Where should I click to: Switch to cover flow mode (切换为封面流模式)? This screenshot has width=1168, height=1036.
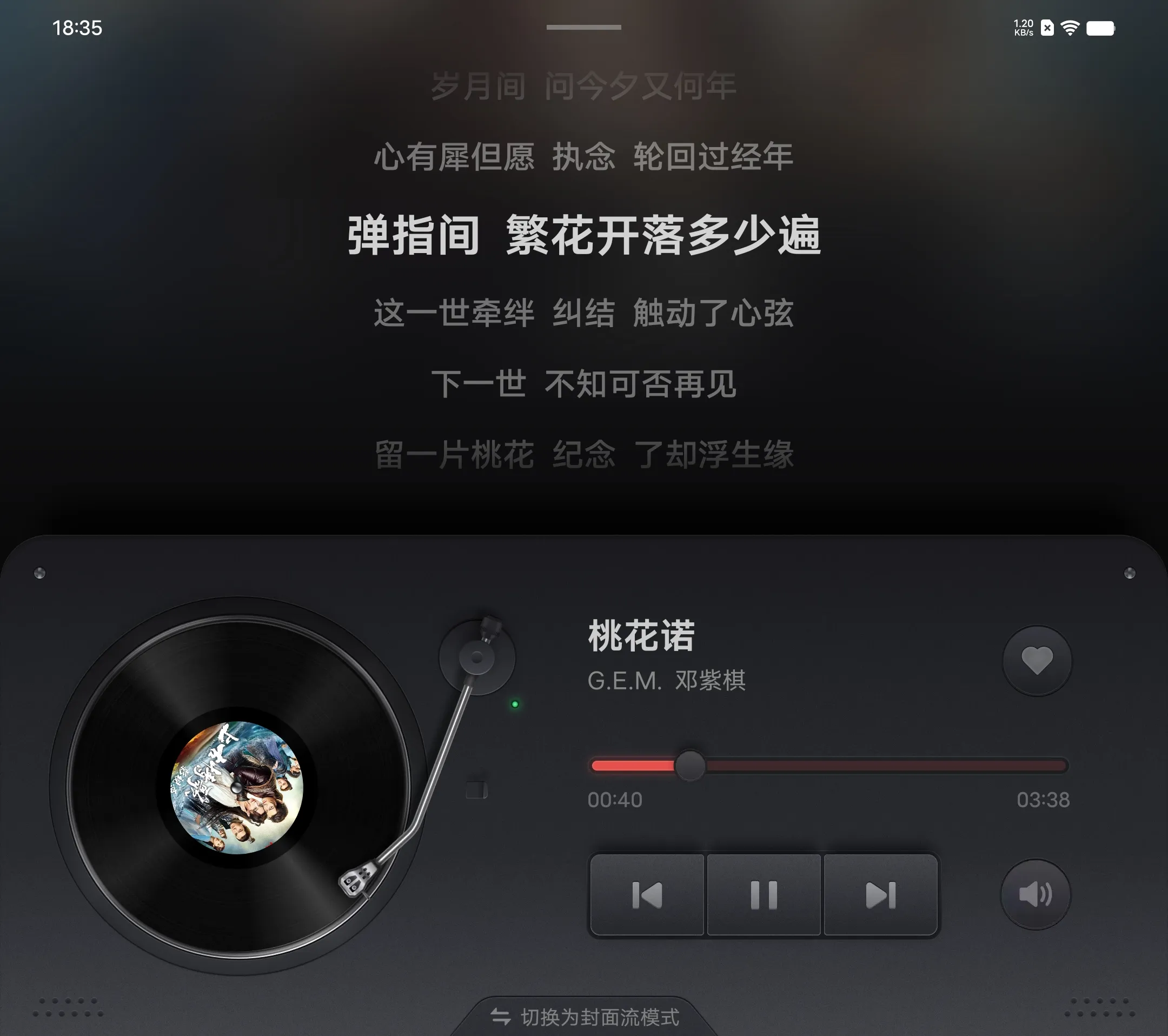pyautogui.click(x=585, y=1017)
